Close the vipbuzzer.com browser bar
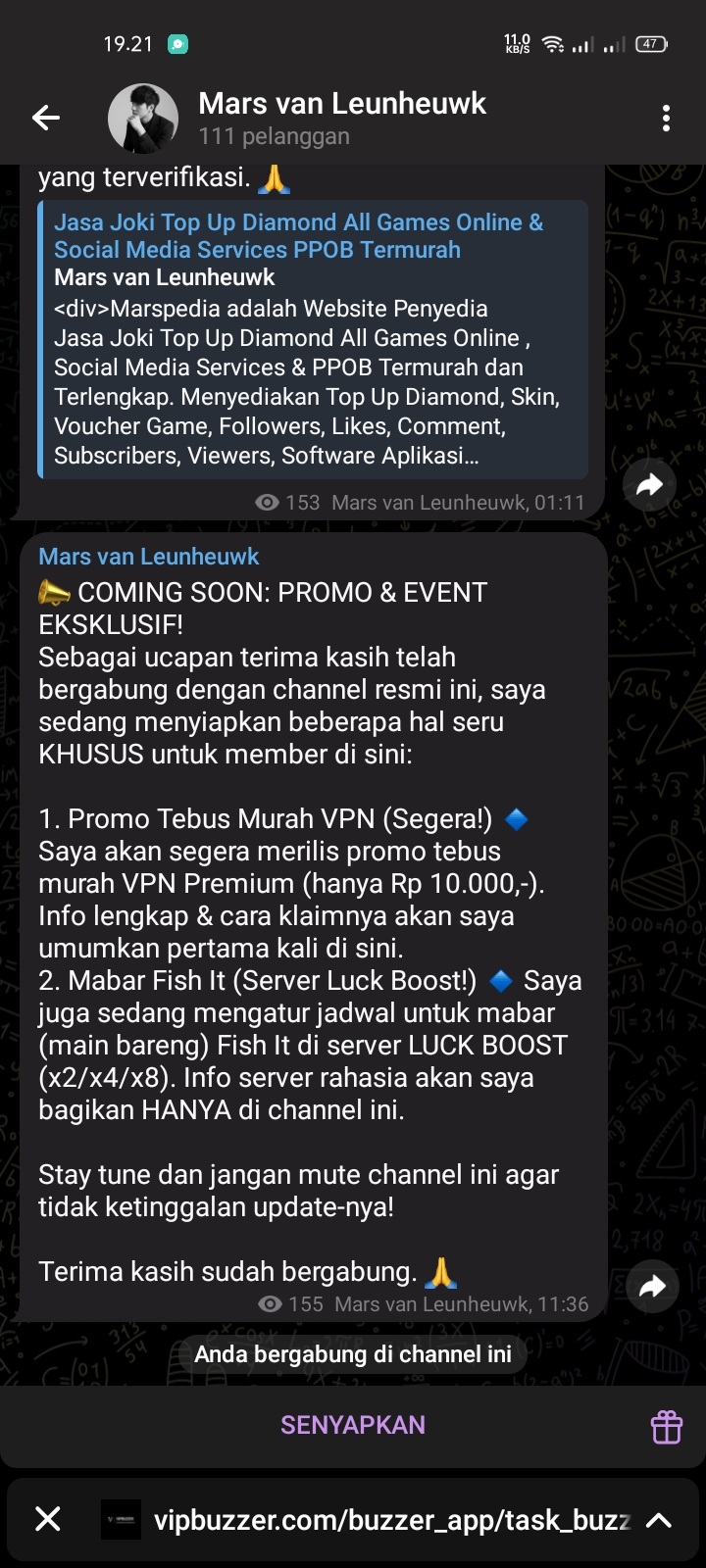706x1568 pixels. coord(48,1519)
